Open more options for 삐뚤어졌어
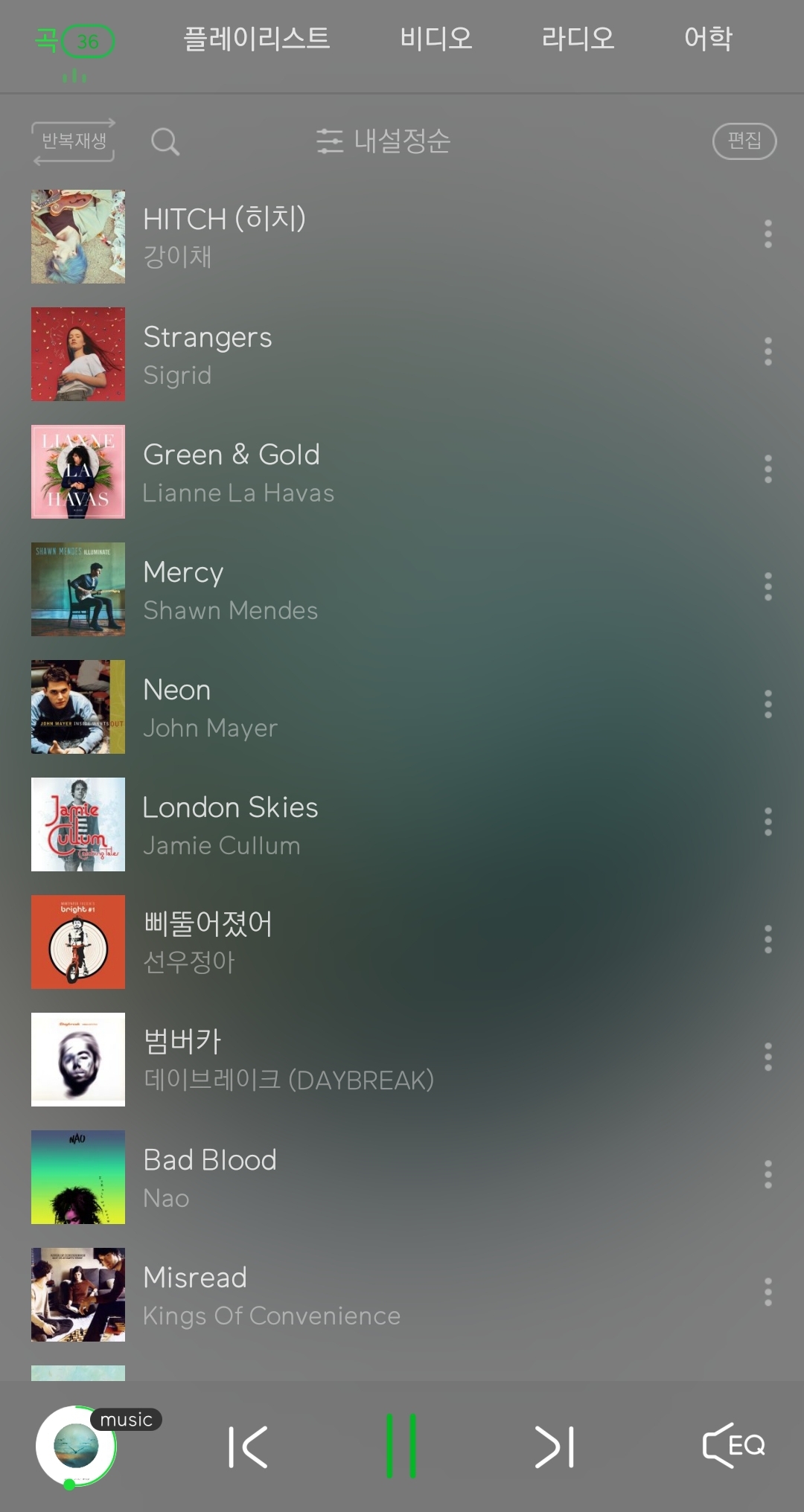The image size is (804, 1512). click(768, 940)
